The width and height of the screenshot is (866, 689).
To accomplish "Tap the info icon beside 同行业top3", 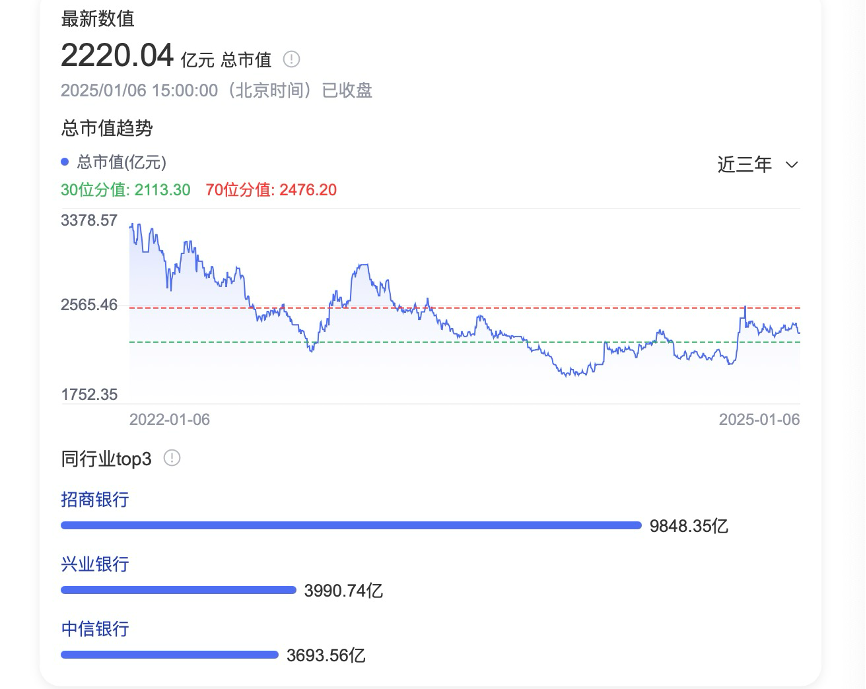I will (172, 458).
